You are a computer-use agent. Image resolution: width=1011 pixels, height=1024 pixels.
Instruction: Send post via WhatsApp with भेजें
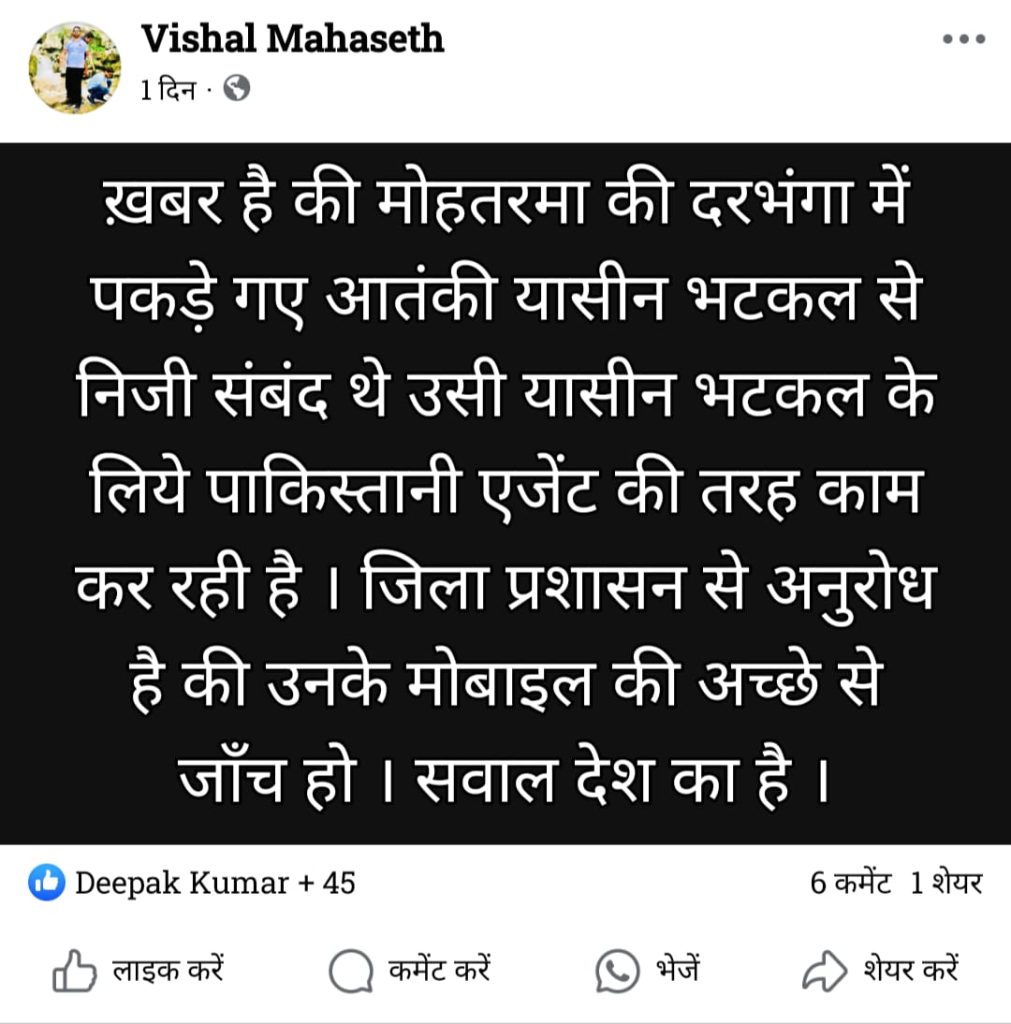(648, 971)
